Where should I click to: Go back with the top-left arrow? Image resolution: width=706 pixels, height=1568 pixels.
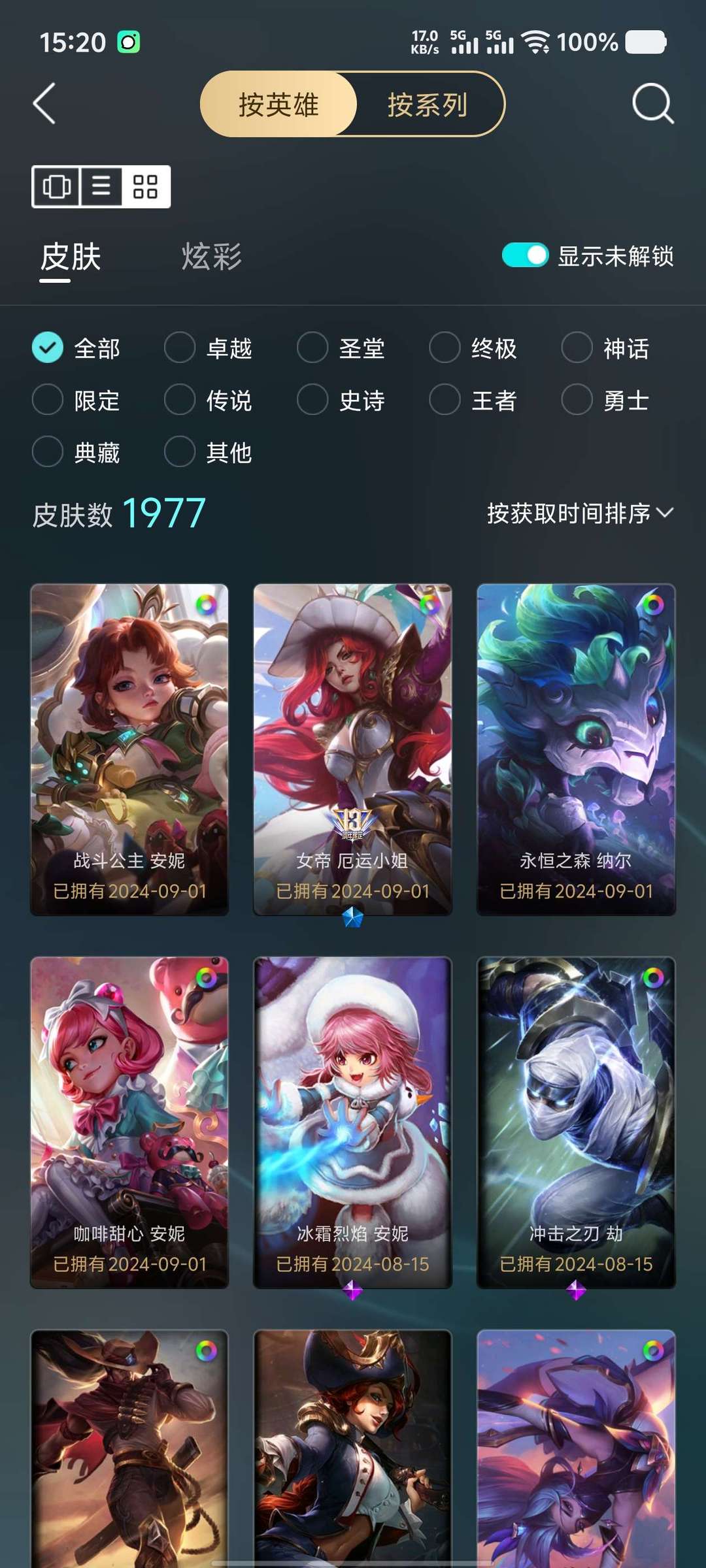[44, 103]
